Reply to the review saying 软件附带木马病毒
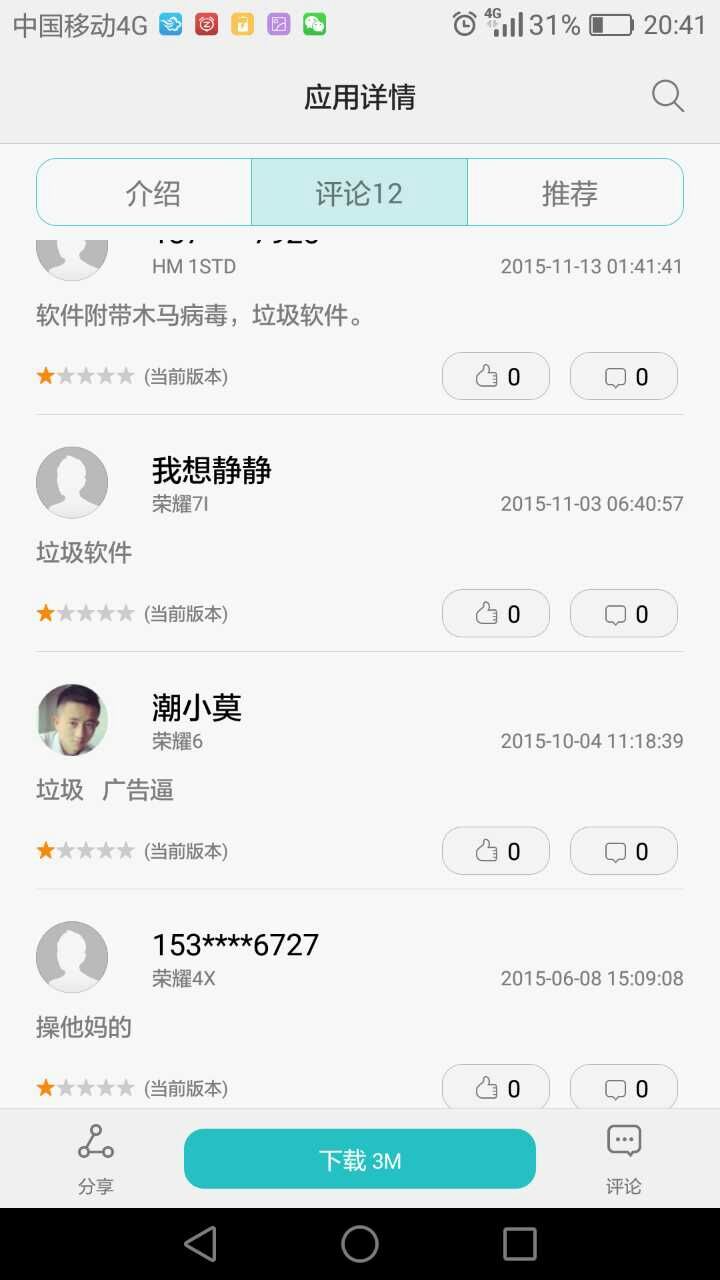Viewport: 720px width, 1280px height. pos(624,377)
